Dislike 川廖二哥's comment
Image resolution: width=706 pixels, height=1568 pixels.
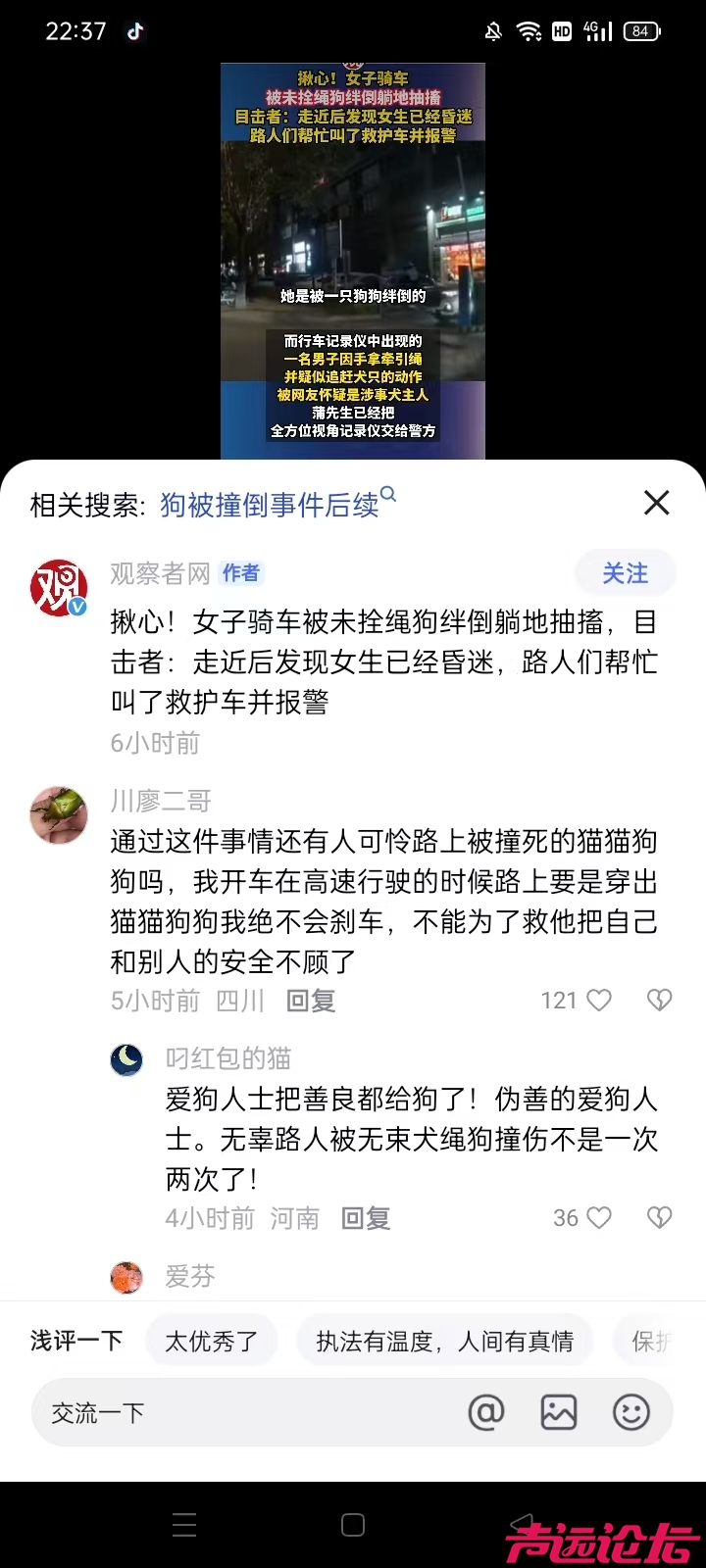pos(659,1000)
